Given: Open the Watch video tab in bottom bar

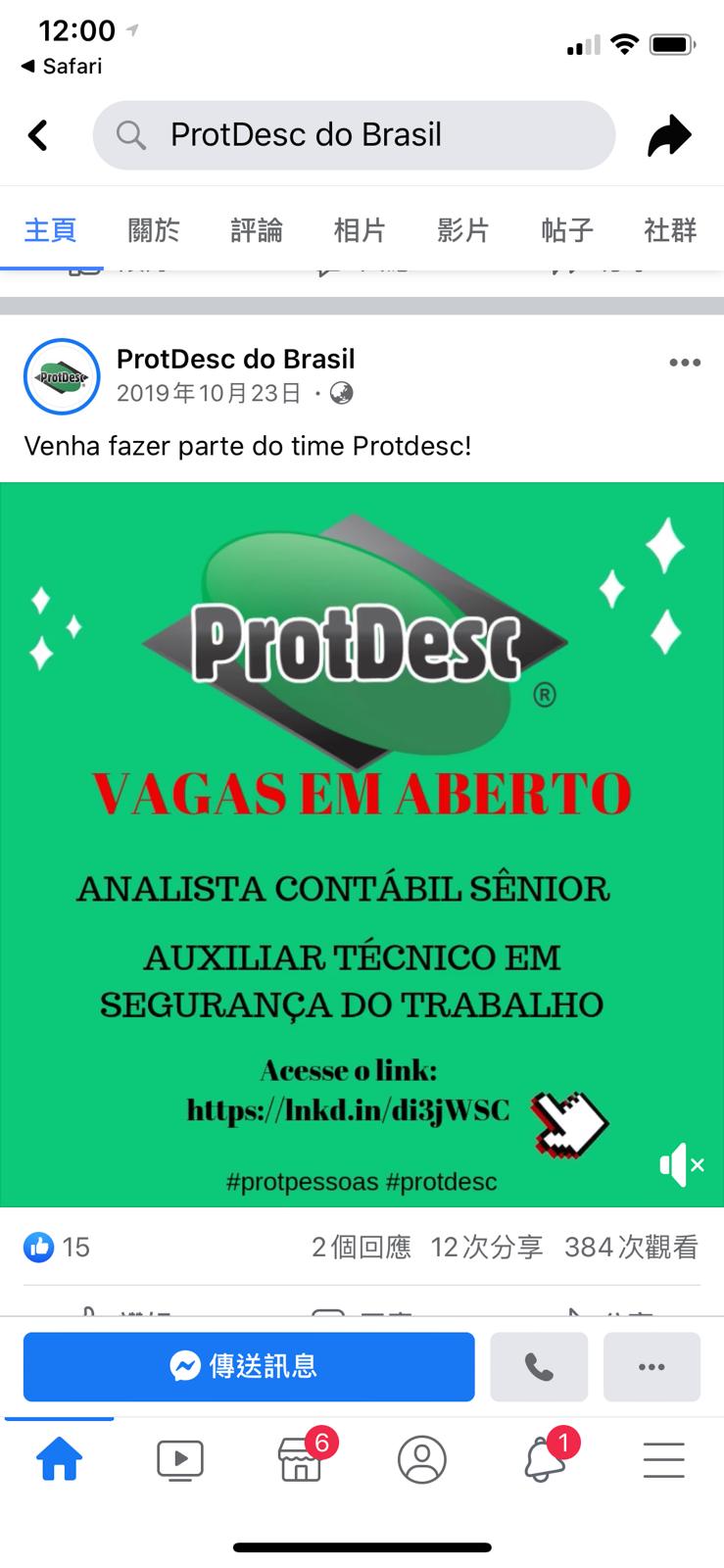Looking at the screenshot, I should 180,1460.
